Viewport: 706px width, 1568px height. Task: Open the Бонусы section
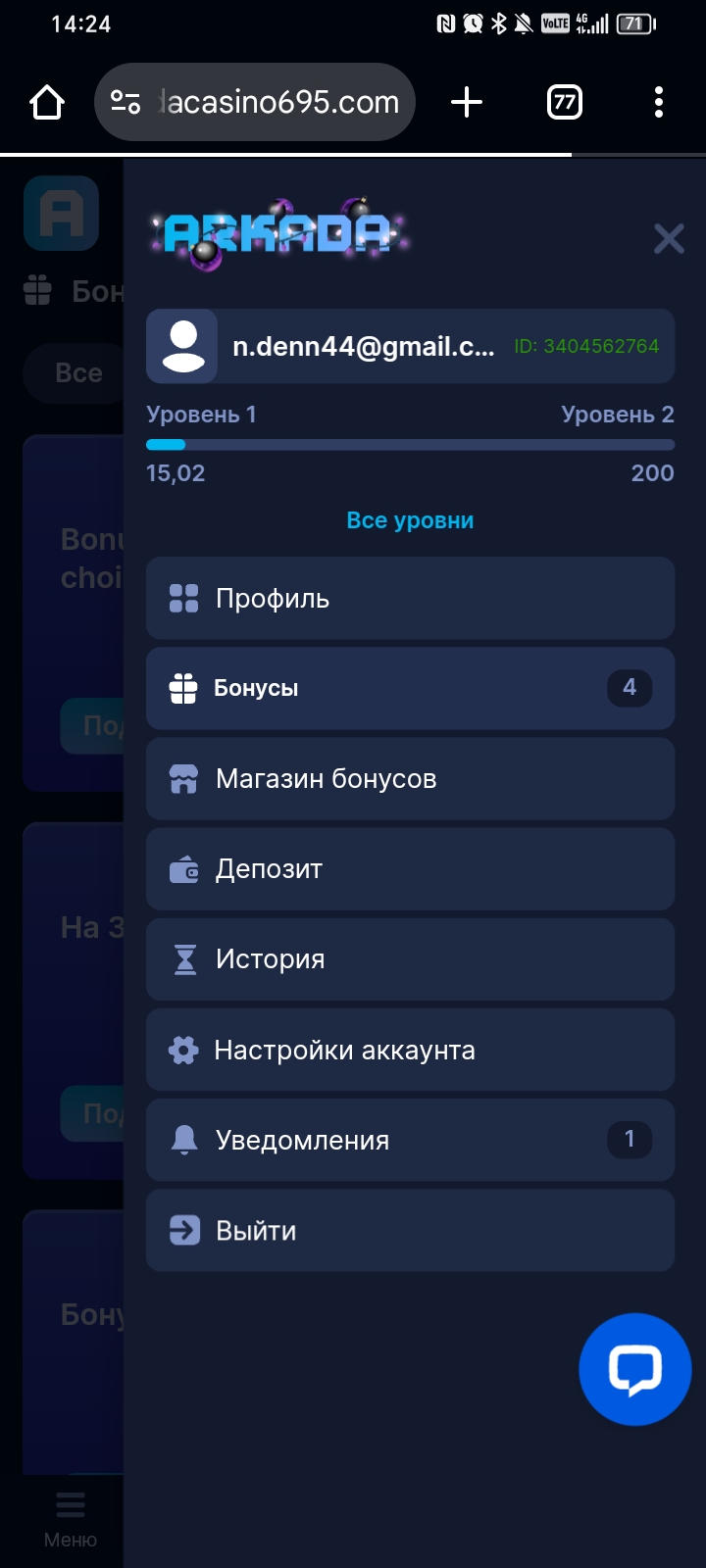(x=410, y=689)
